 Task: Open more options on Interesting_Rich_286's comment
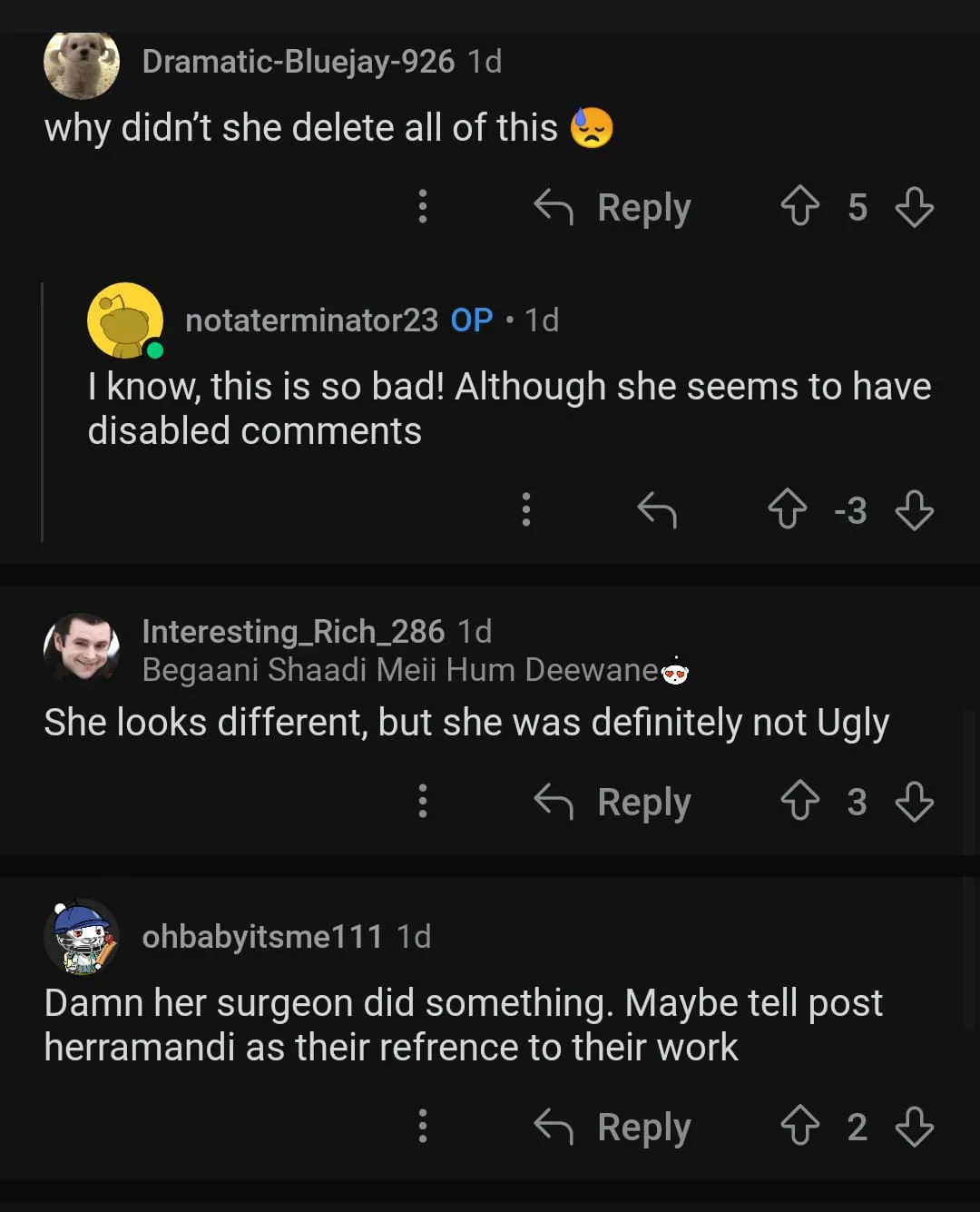click(x=422, y=802)
